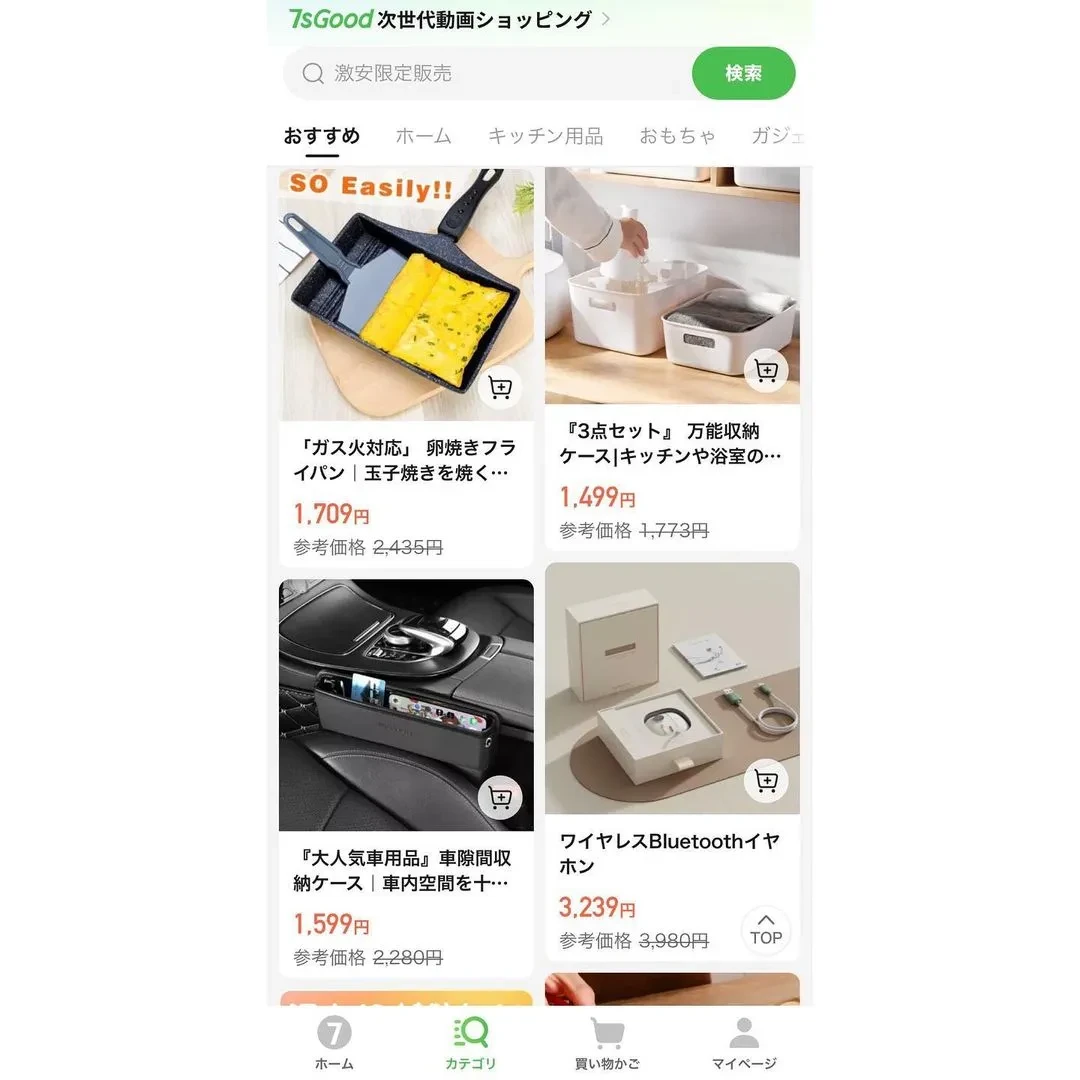This screenshot has width=1080, height=1080.
Task: Add the Bluetoothイヤホン to cart
Action: 766,781
